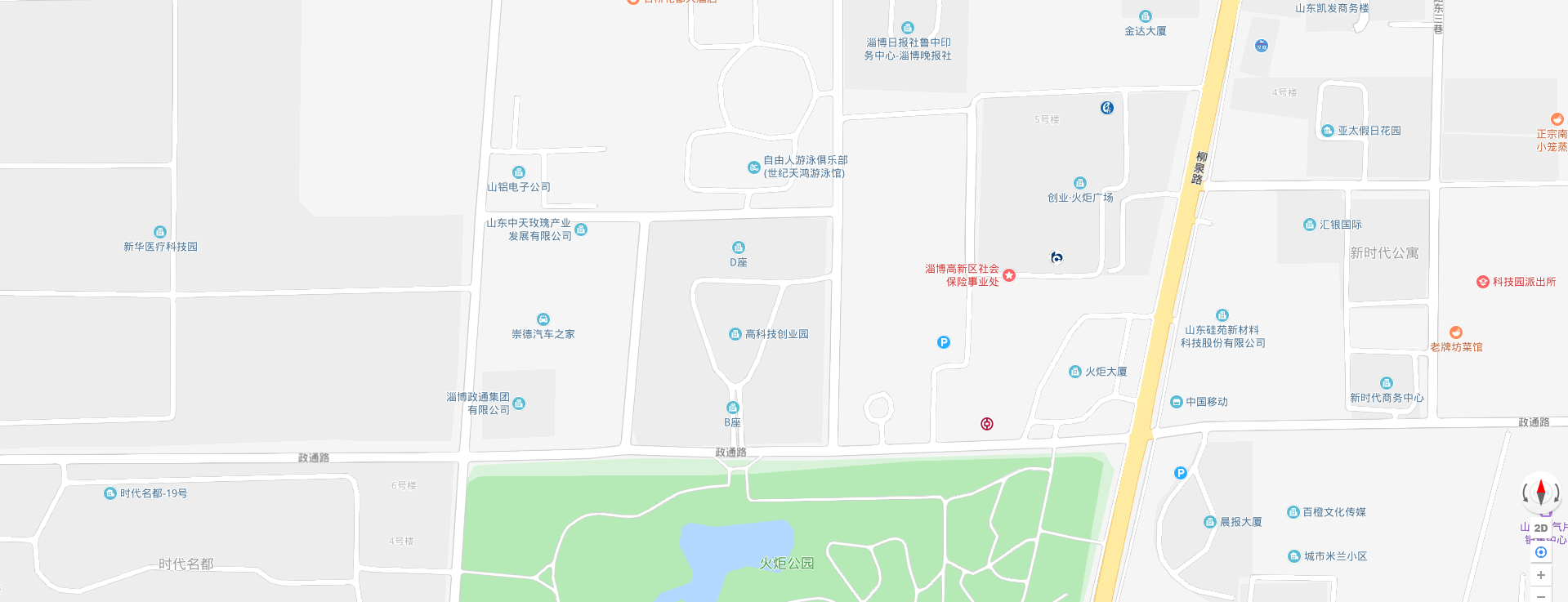This screenshot has height=602, width=1568.
Task: Open the 火炬大厦 place marker
Action: click(1075, 372)
